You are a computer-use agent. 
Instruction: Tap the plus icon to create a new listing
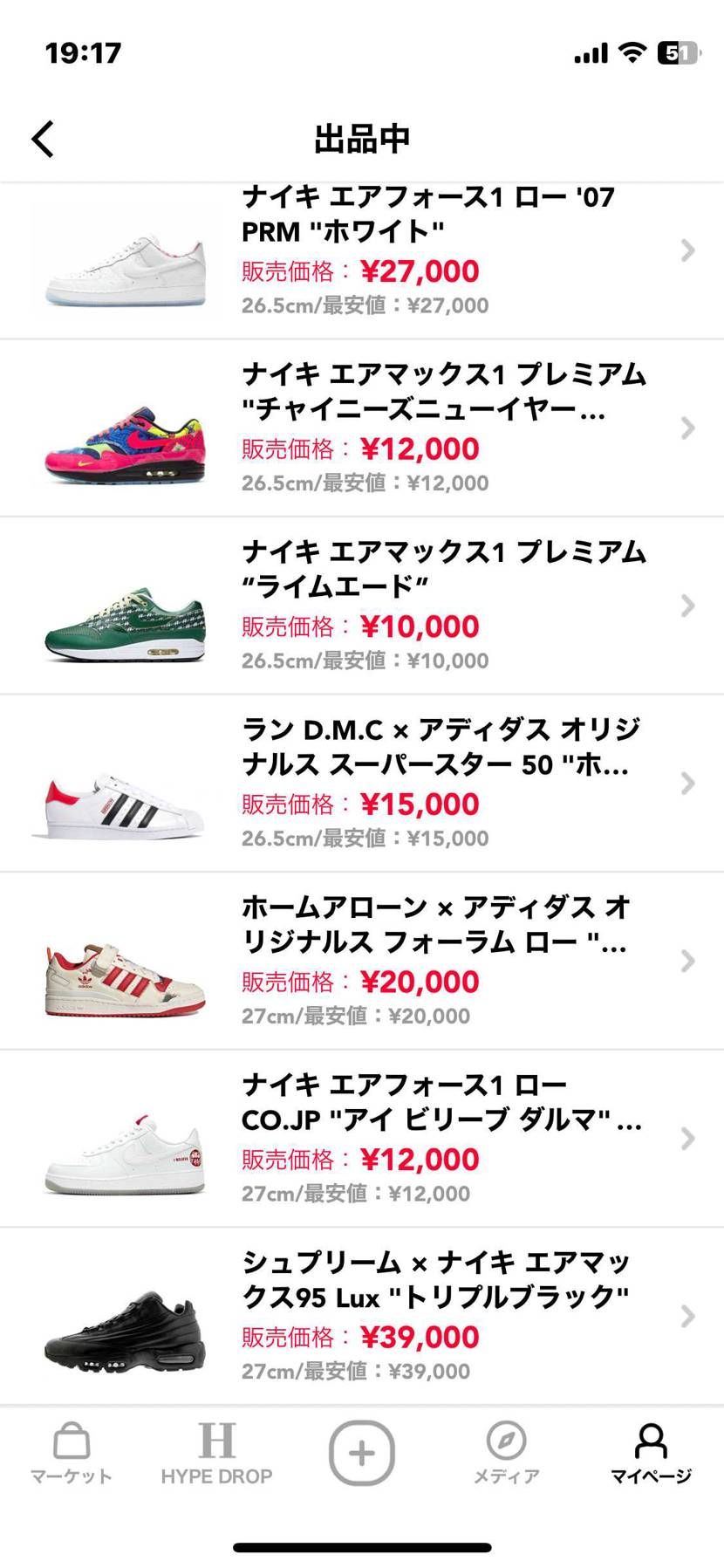click(x=362, y=1452)
